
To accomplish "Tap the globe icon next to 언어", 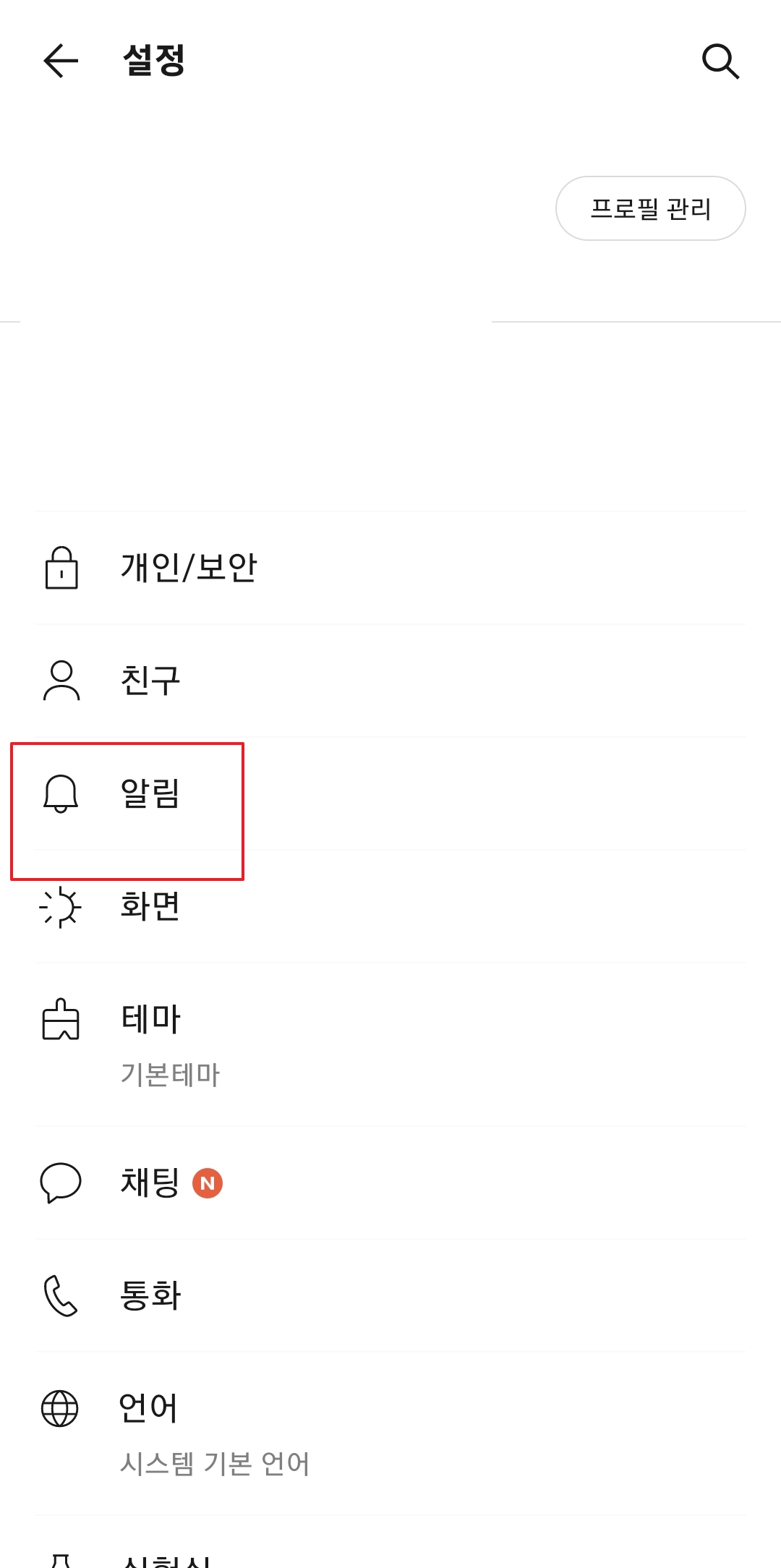I will point(61,1407).
